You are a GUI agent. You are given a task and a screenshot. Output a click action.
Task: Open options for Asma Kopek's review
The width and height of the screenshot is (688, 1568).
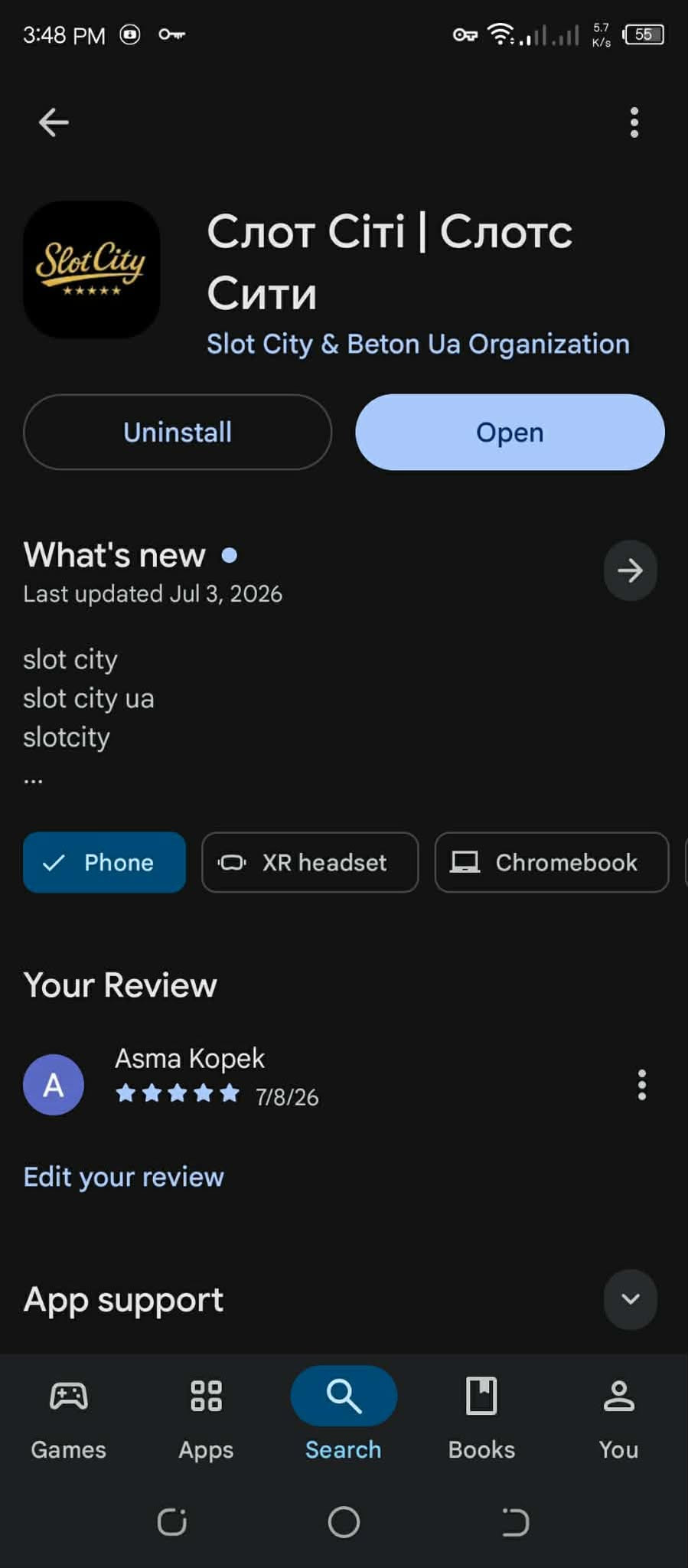(641, 1085)
